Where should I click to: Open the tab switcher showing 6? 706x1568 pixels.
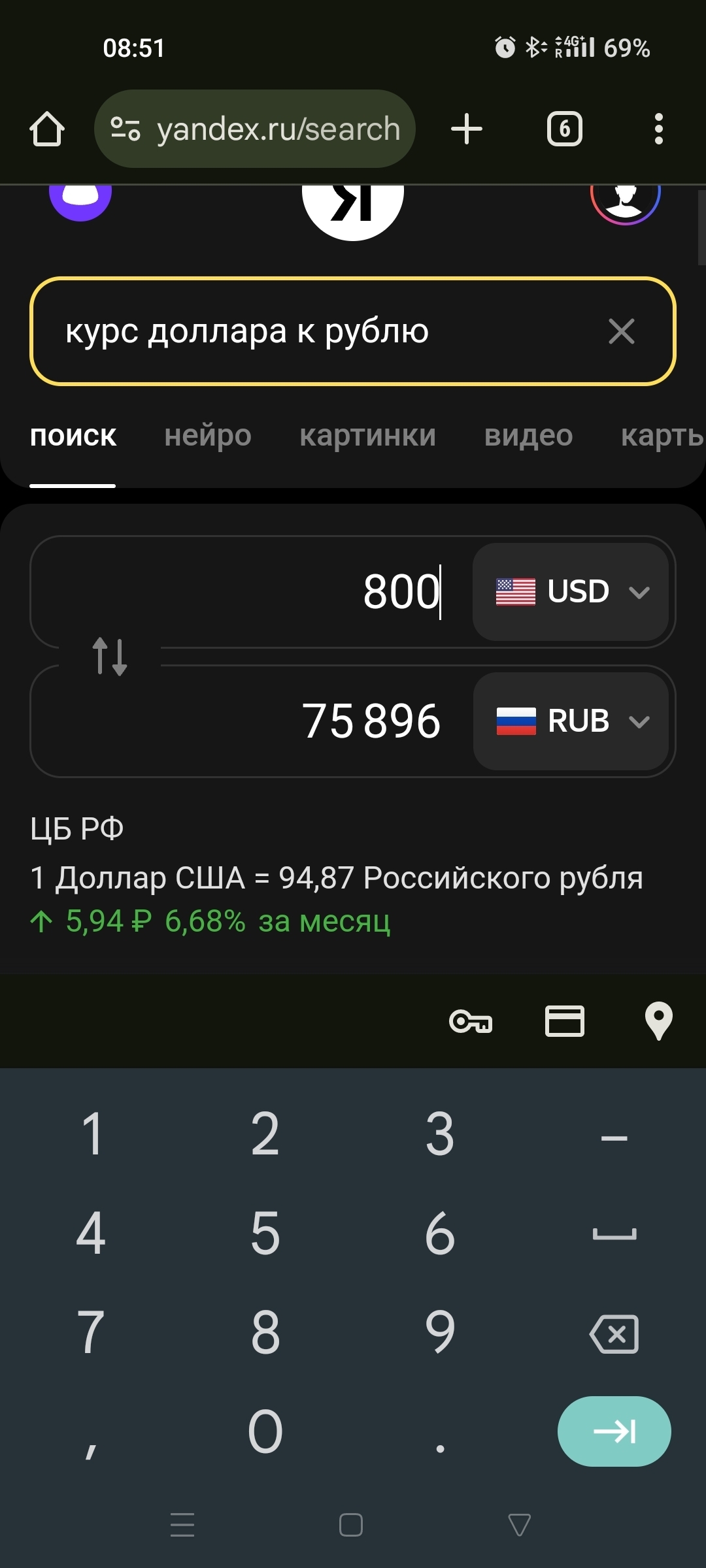coord(564,129)
